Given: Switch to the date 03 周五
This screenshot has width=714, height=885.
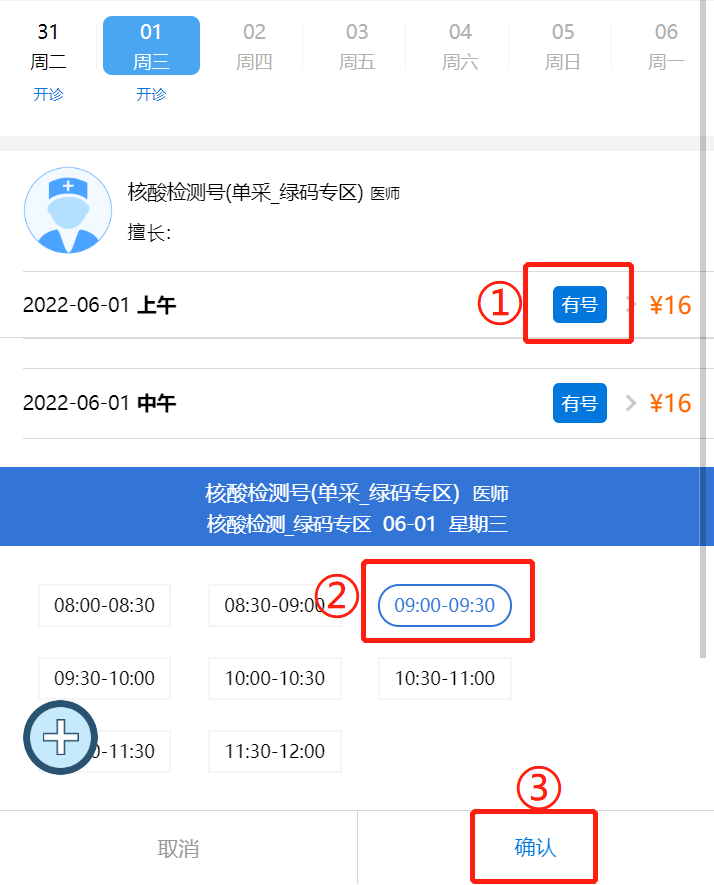Looking at the screenshot, I should pyautogui.click(x=357, y=46).
